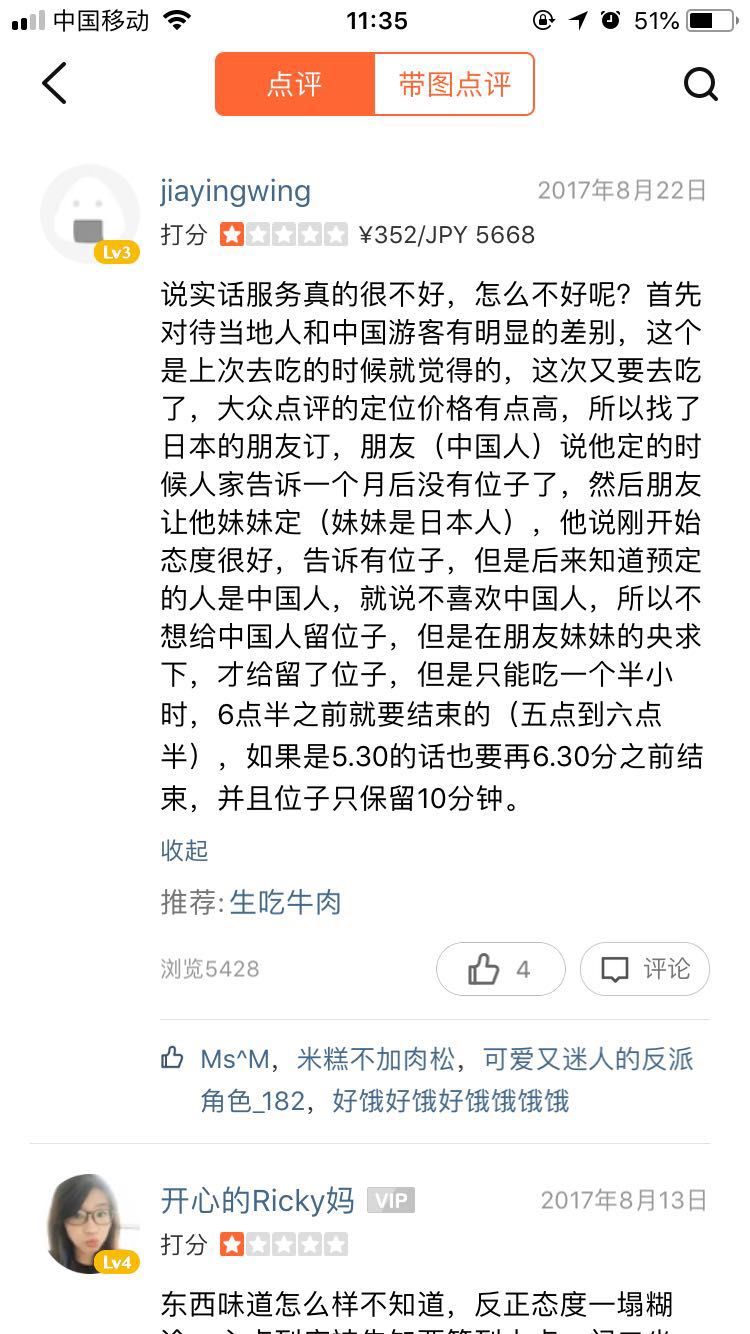Open 开心的Ricky妈's profile avatar

(x=88, y=1223)
